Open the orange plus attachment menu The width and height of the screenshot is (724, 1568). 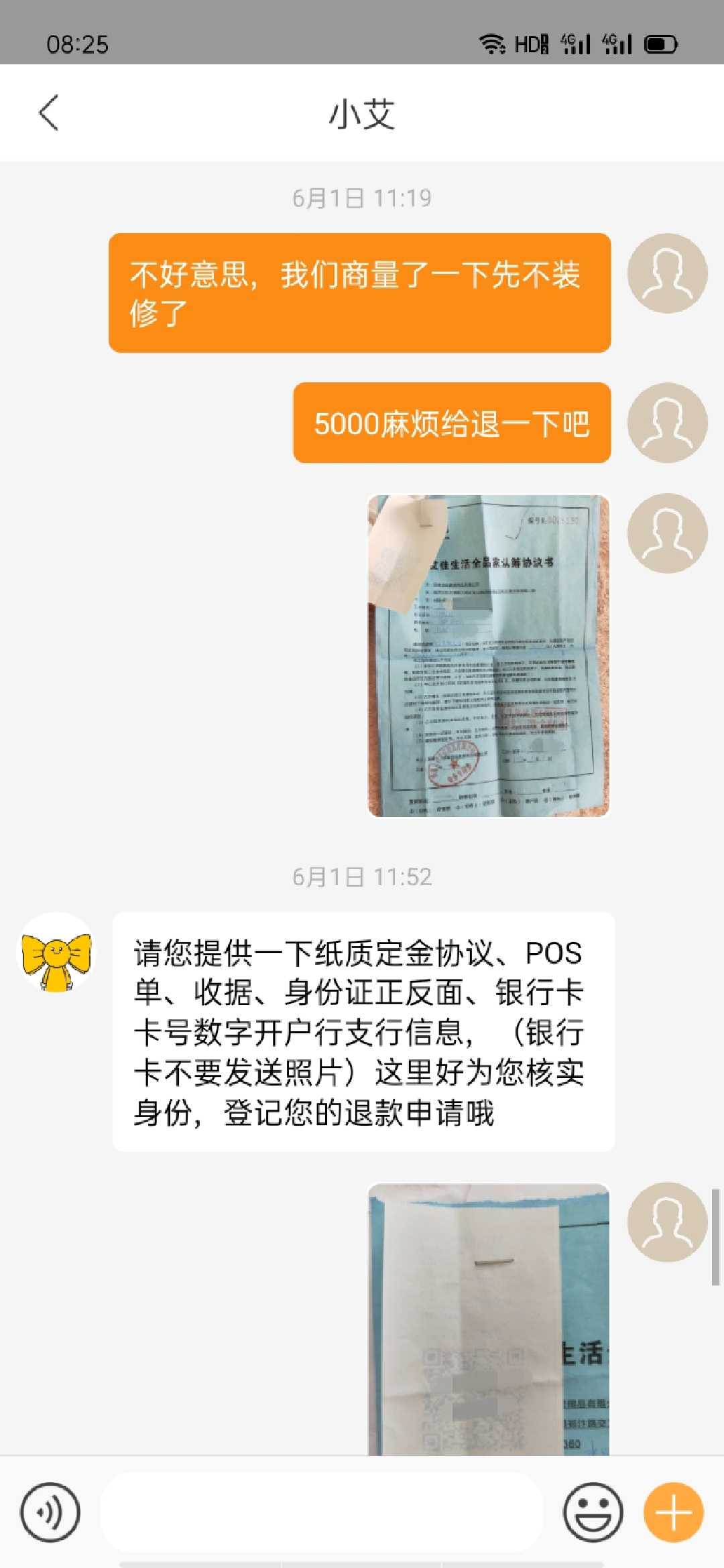click(673, 1512)
